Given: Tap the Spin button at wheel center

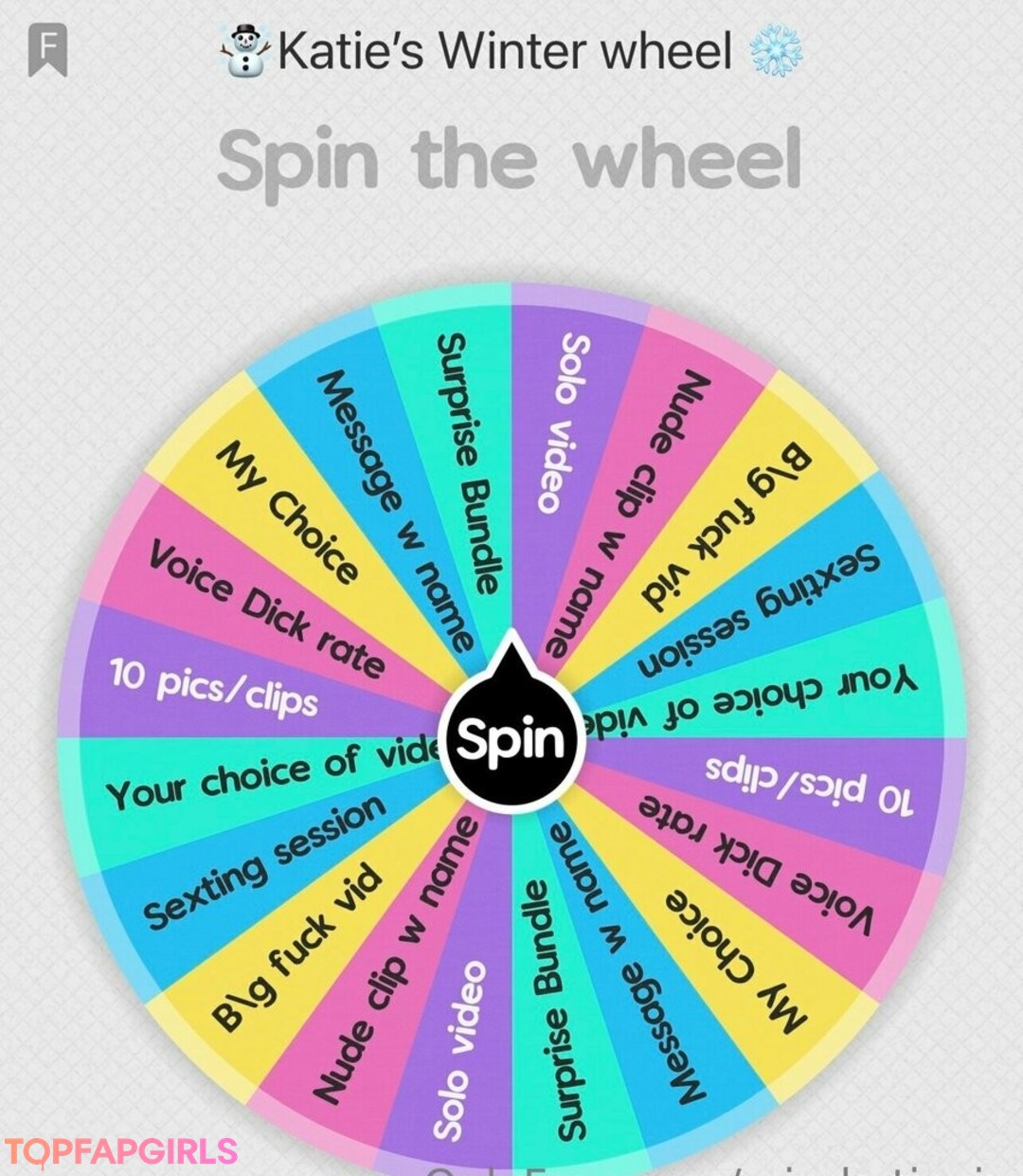Looking at the screenshot, I should pyautogui.click(x=511, y=740).
